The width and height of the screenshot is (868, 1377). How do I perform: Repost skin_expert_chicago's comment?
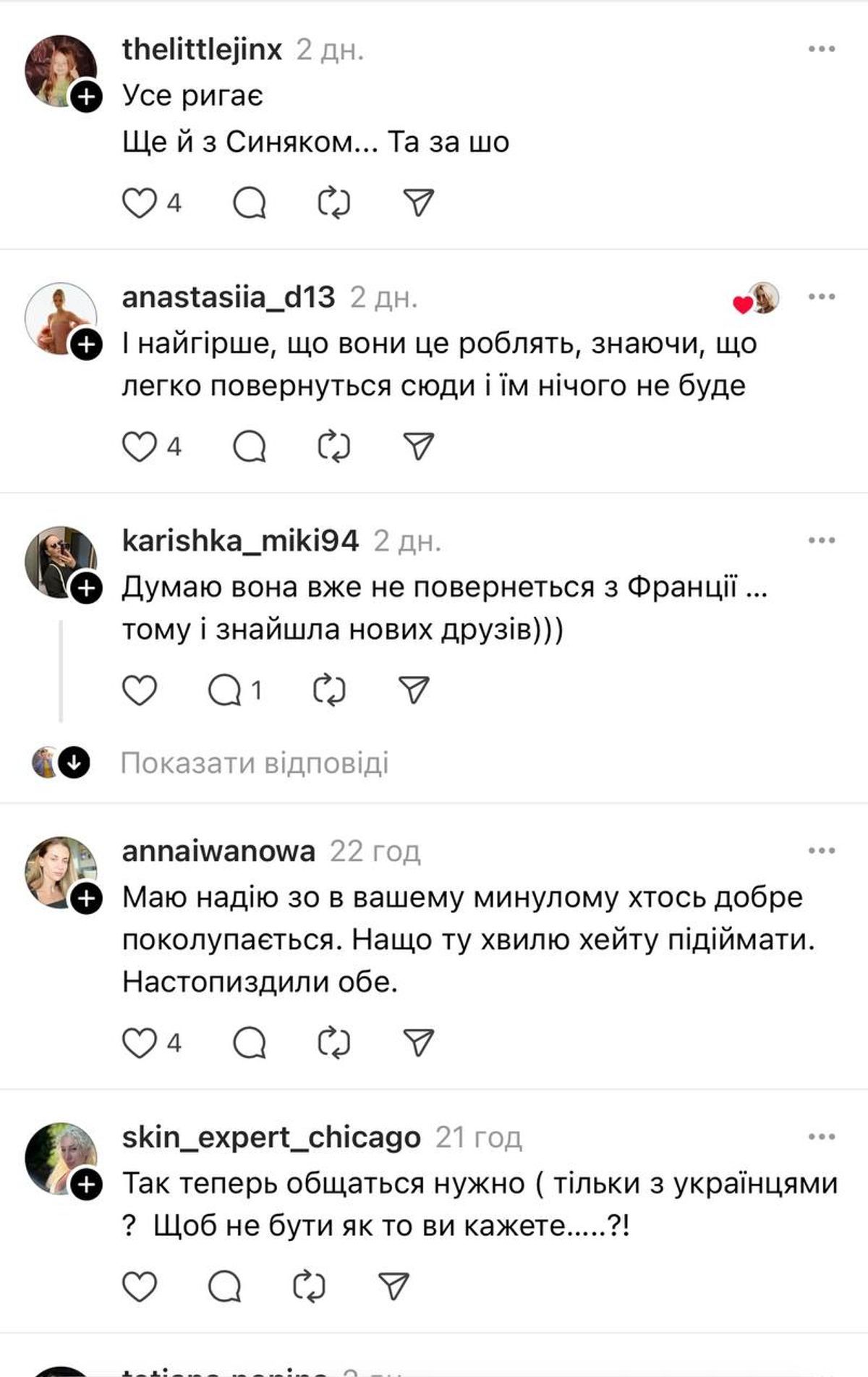(309, 1287)
